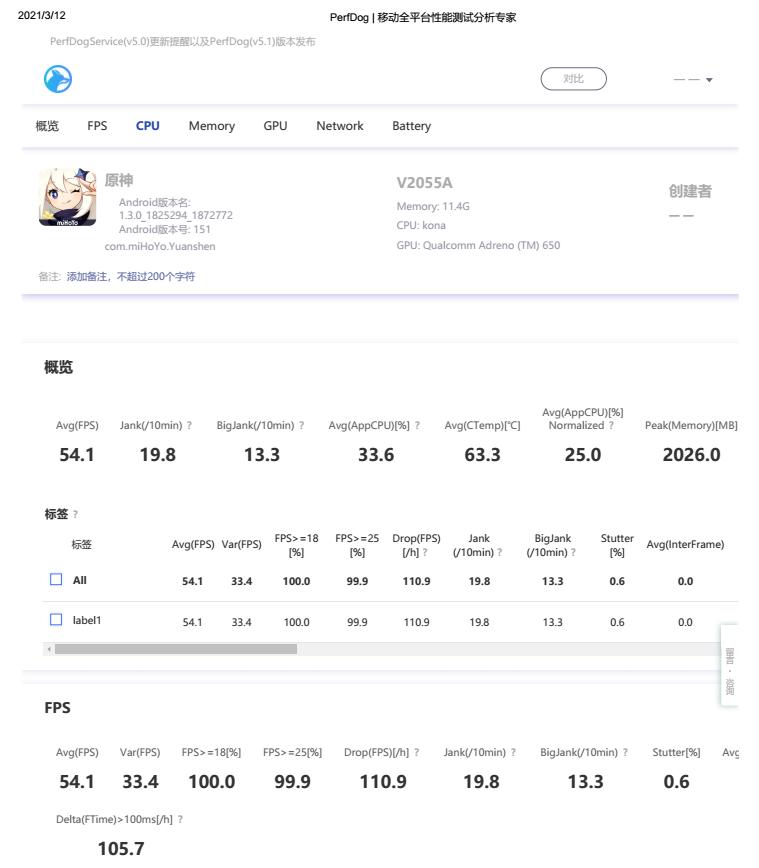The image size is (759, 868).
Task: Click help icon next to Drop(FPS)[/h] column
Action: pos(425,553)
